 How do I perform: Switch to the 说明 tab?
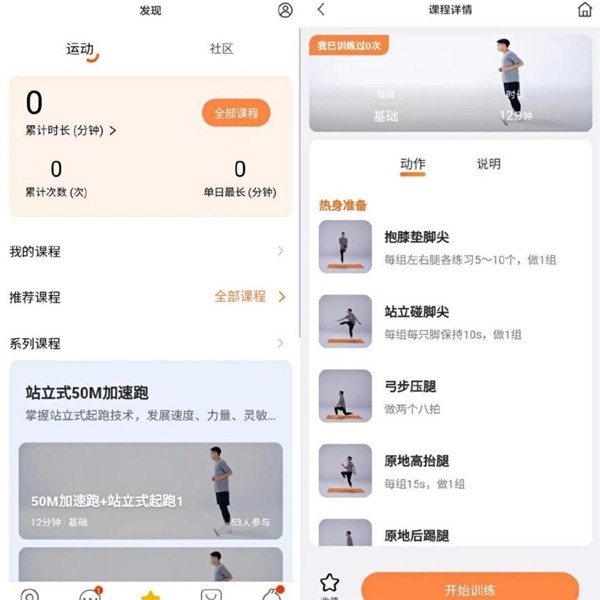[x=488, y=164]
